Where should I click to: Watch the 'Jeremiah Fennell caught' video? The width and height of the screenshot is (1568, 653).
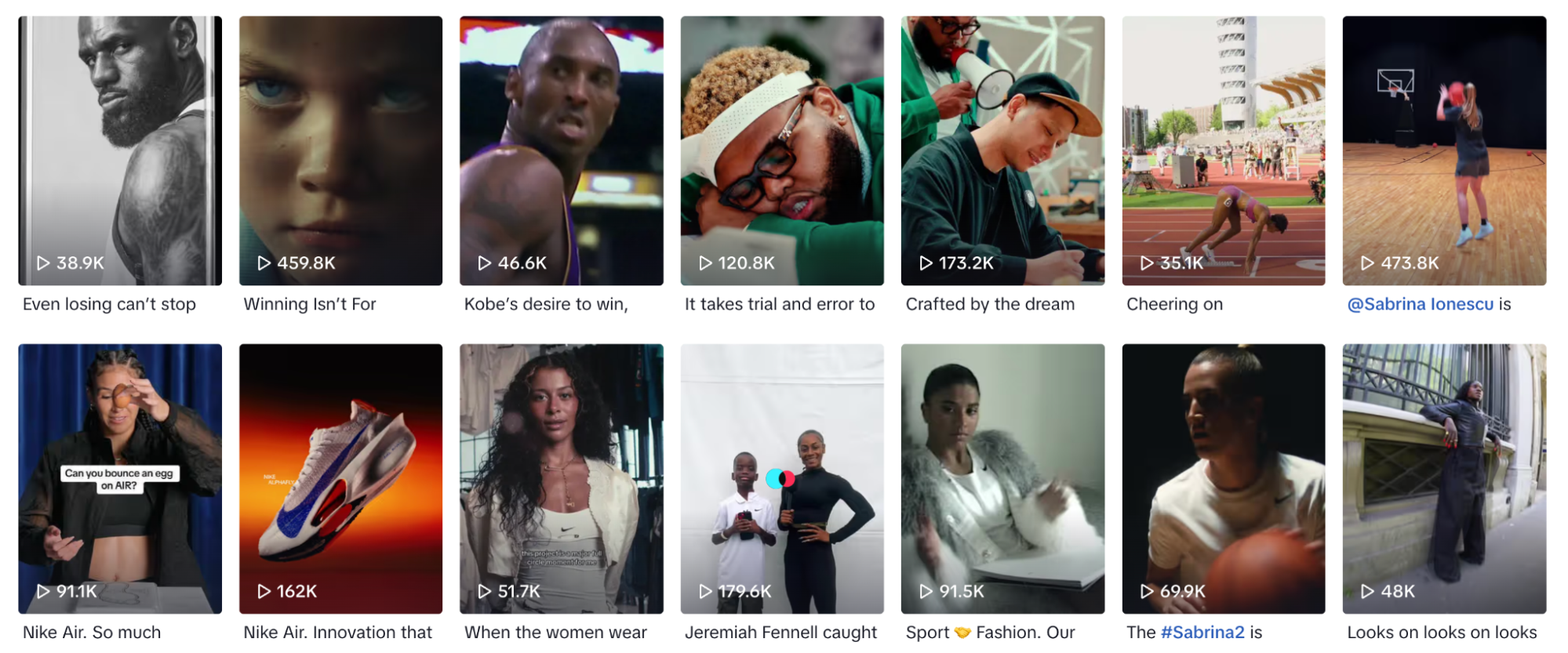click(x=782, y=478)
